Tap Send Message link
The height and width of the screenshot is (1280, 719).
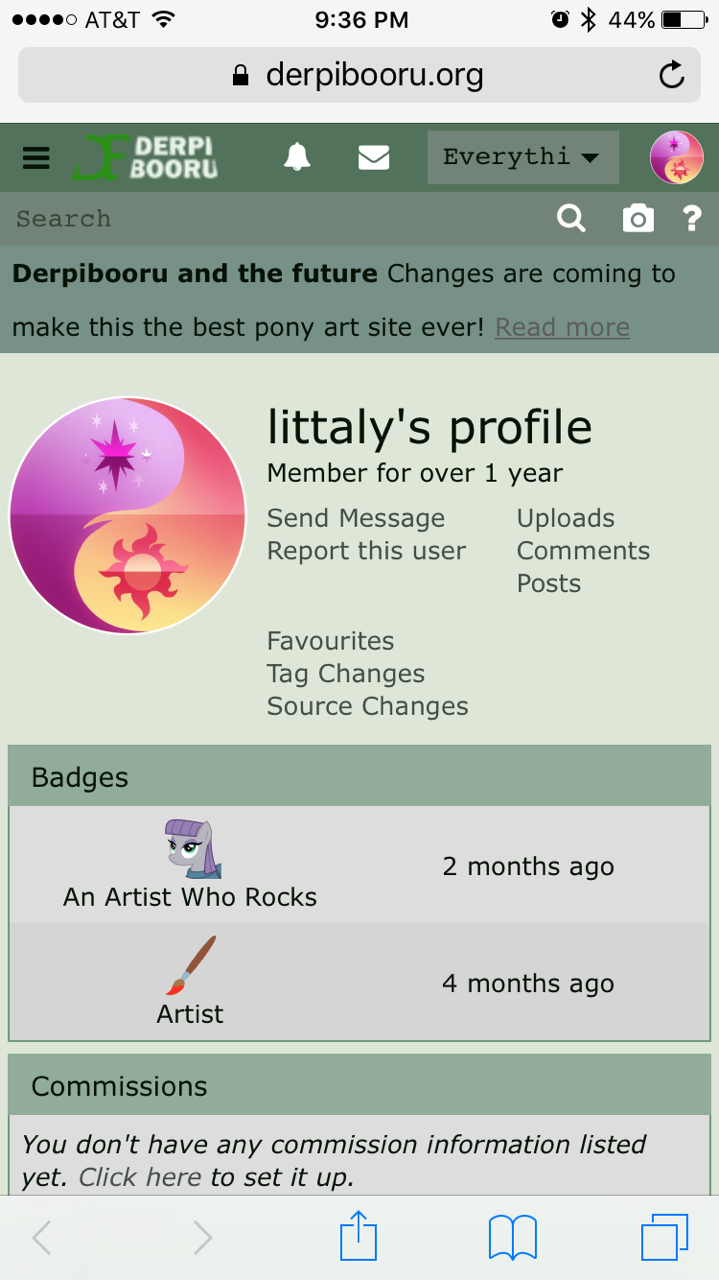[x=356, y=518]
